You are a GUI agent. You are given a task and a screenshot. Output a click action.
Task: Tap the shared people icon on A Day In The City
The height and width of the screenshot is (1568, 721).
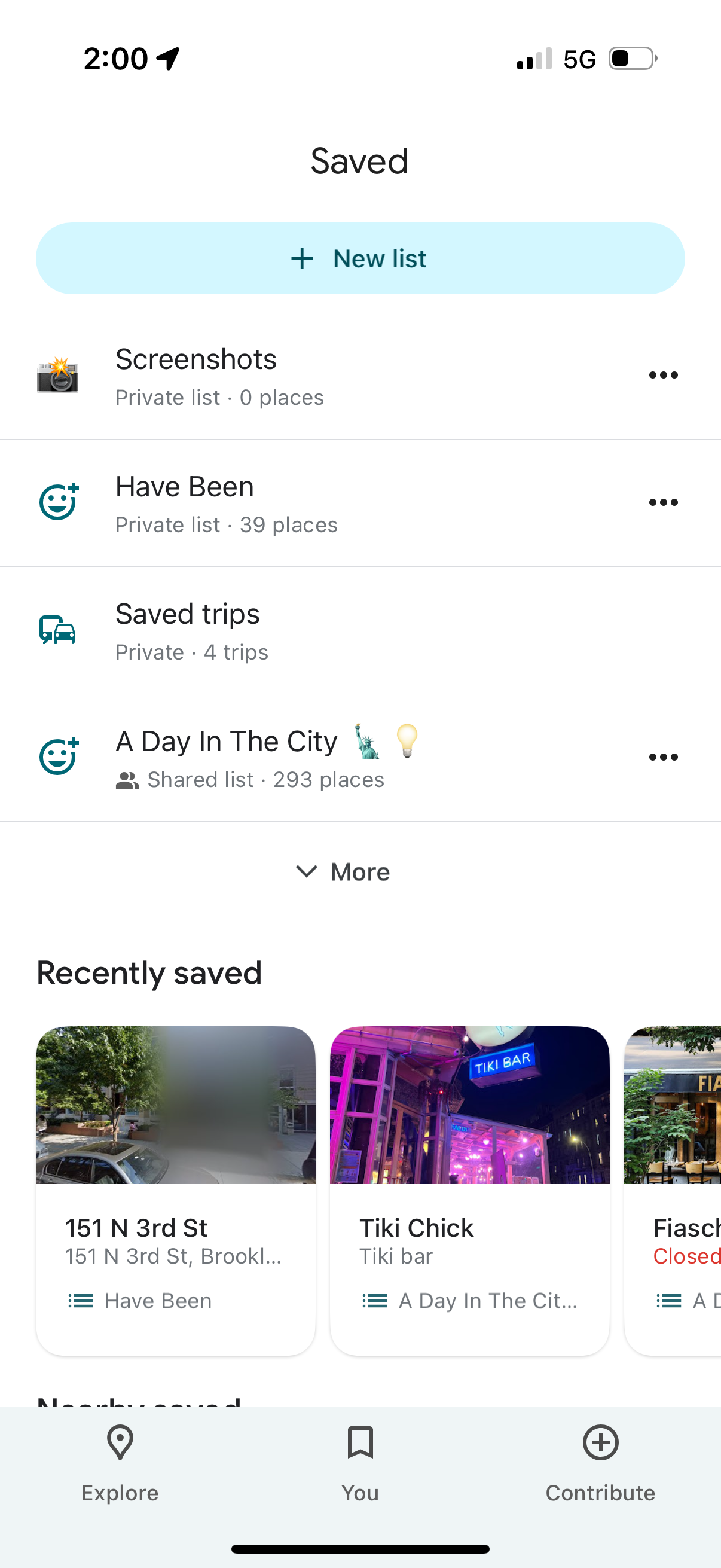(x=128, y=780)
